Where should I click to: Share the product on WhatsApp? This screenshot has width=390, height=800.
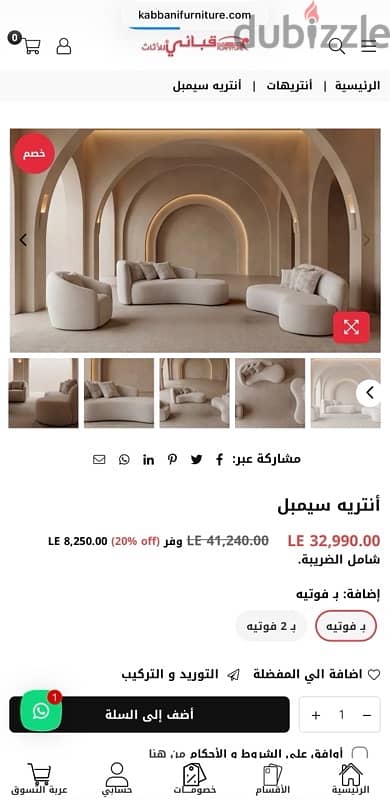pyautogui.click(x=124, y=459)
